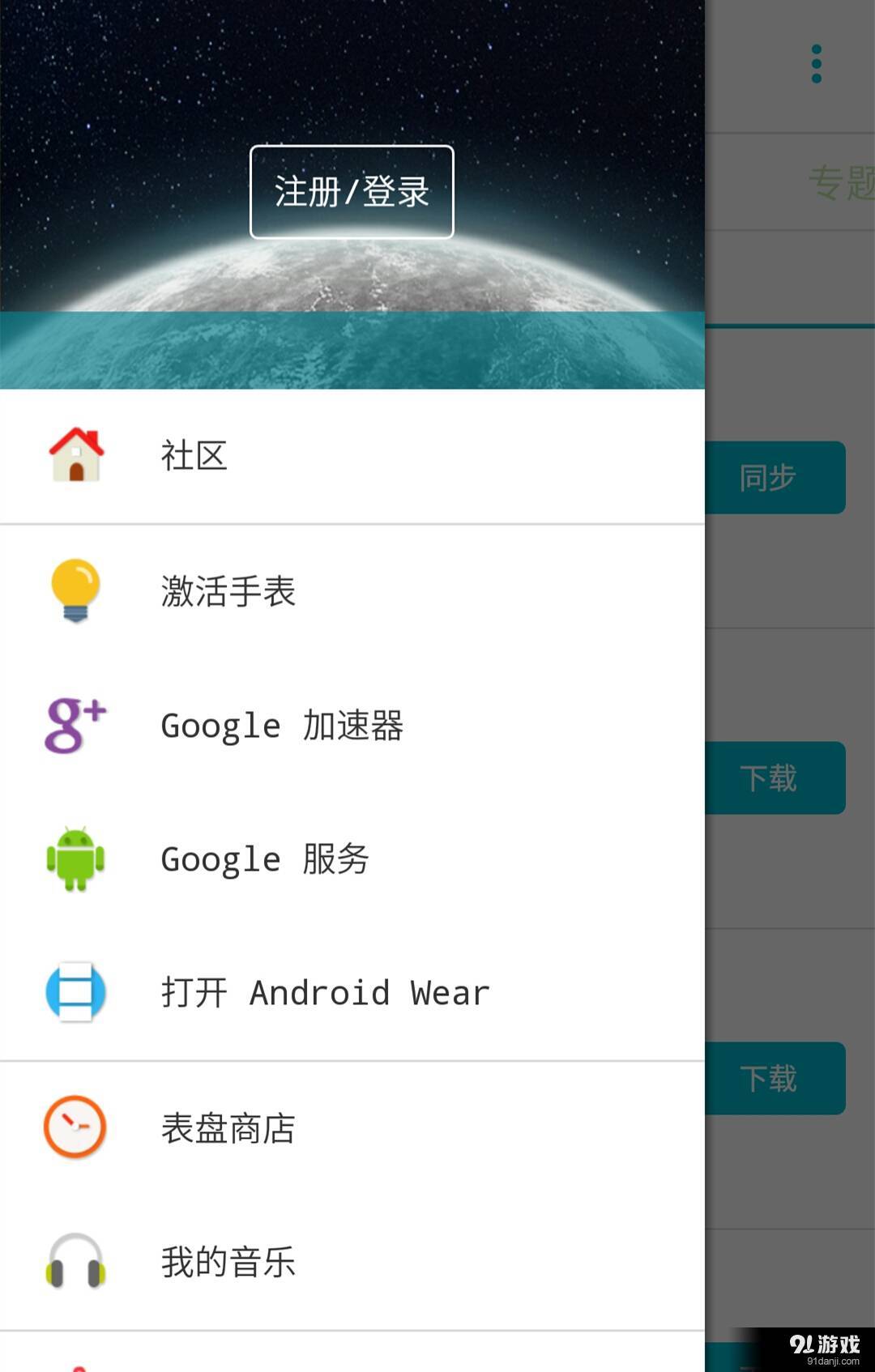The height and width of the screenshot is (1372, 875).
Task: Open Google 加速器 via the g+ icon
Action: pos(75,725)
